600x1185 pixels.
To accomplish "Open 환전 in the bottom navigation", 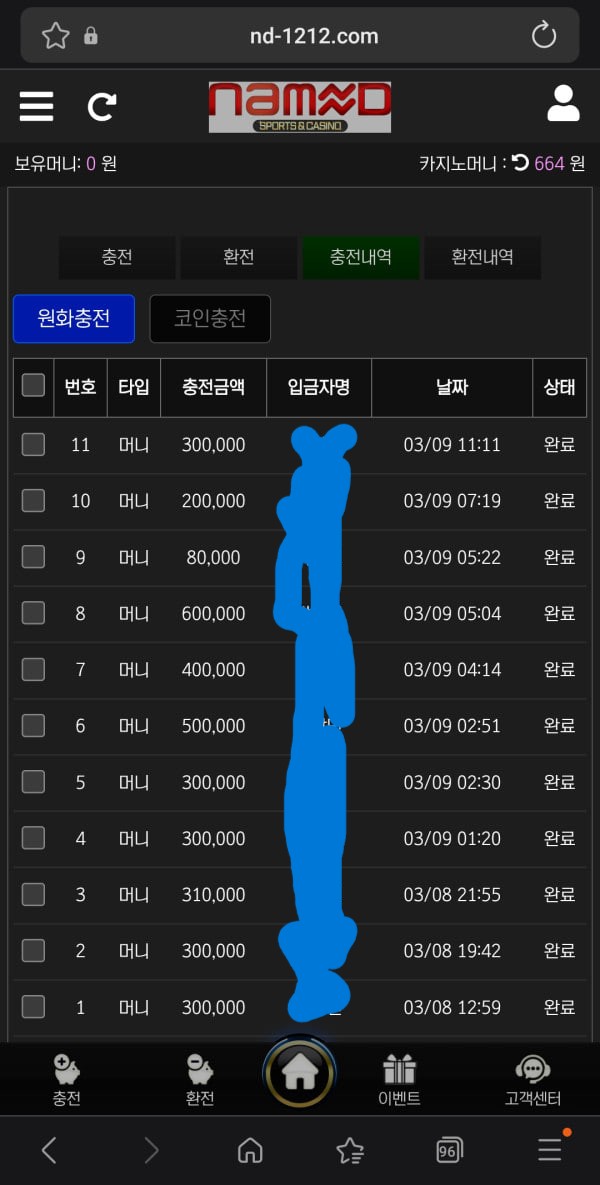I will [200, 1080].
